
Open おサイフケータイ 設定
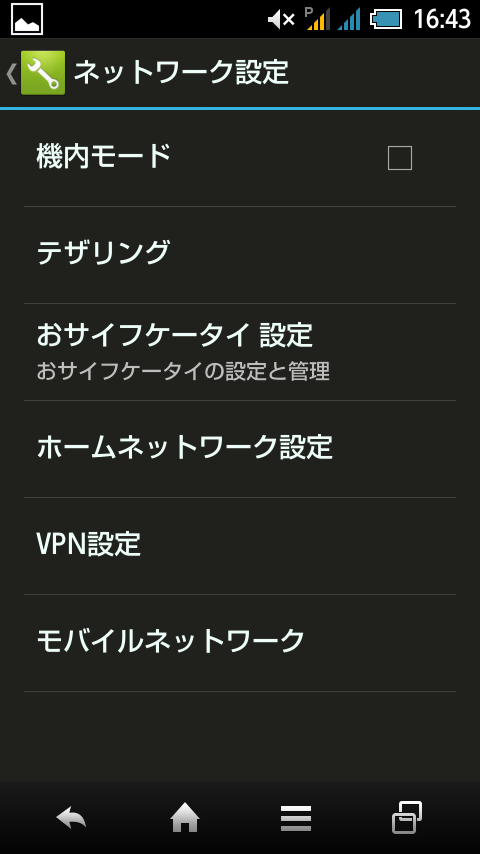pyautogui.click(x=240, y=352)
